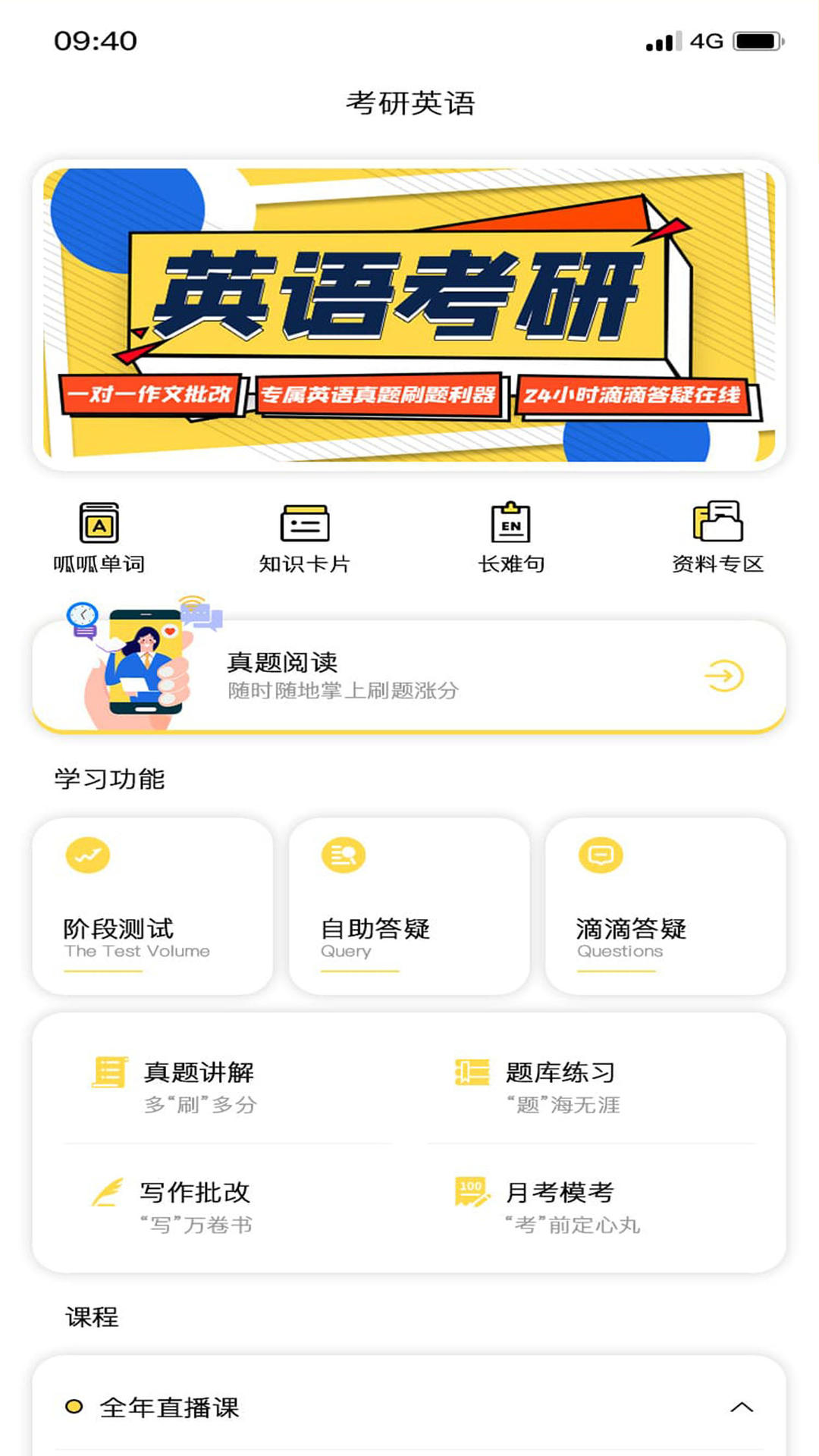Select the 阶段测试 card
Image resolution: width=819 pixels, height=1456 pixels.
[152, 905]
